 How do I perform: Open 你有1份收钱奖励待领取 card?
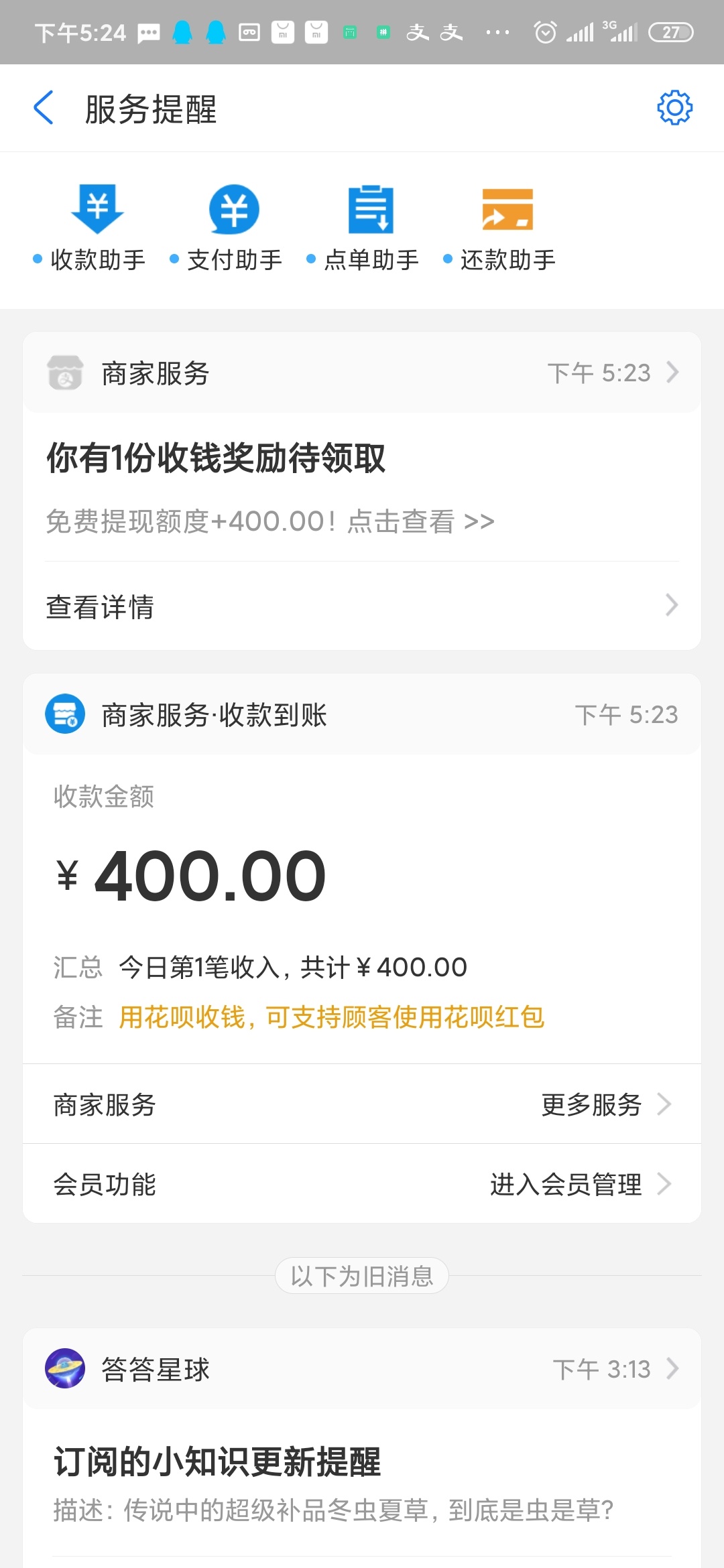[x=362, y=486]
